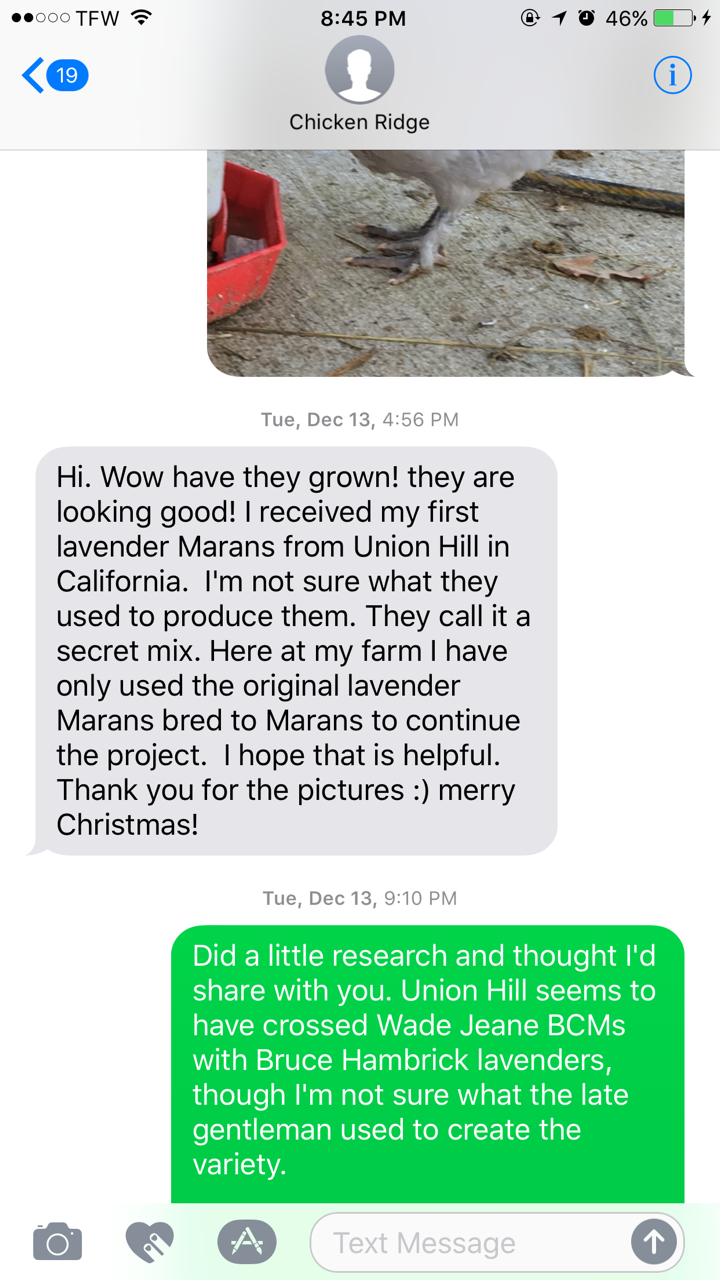Send the message with the arrow button

(x=654, y=1242)
